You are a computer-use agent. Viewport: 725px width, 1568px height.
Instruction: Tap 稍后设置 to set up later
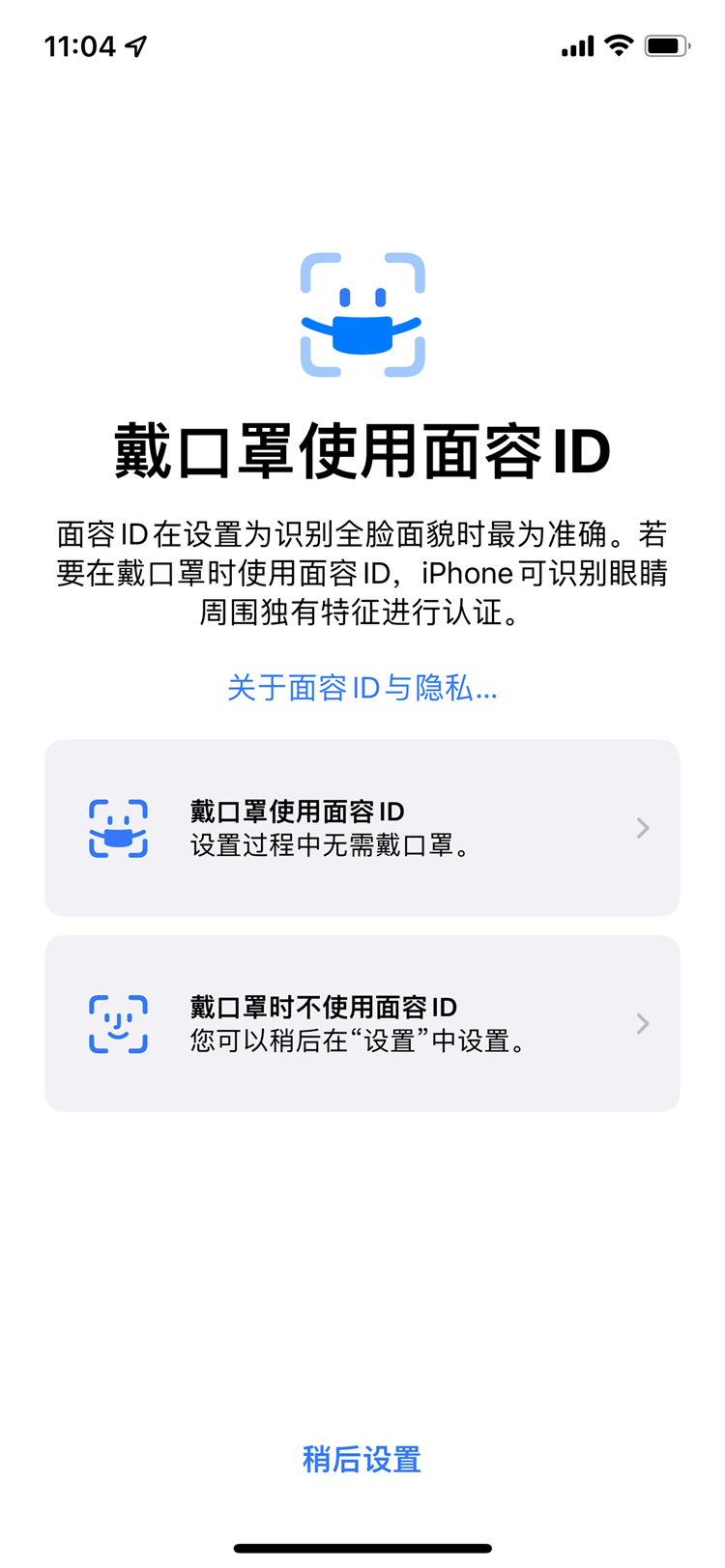[362, 1460]
